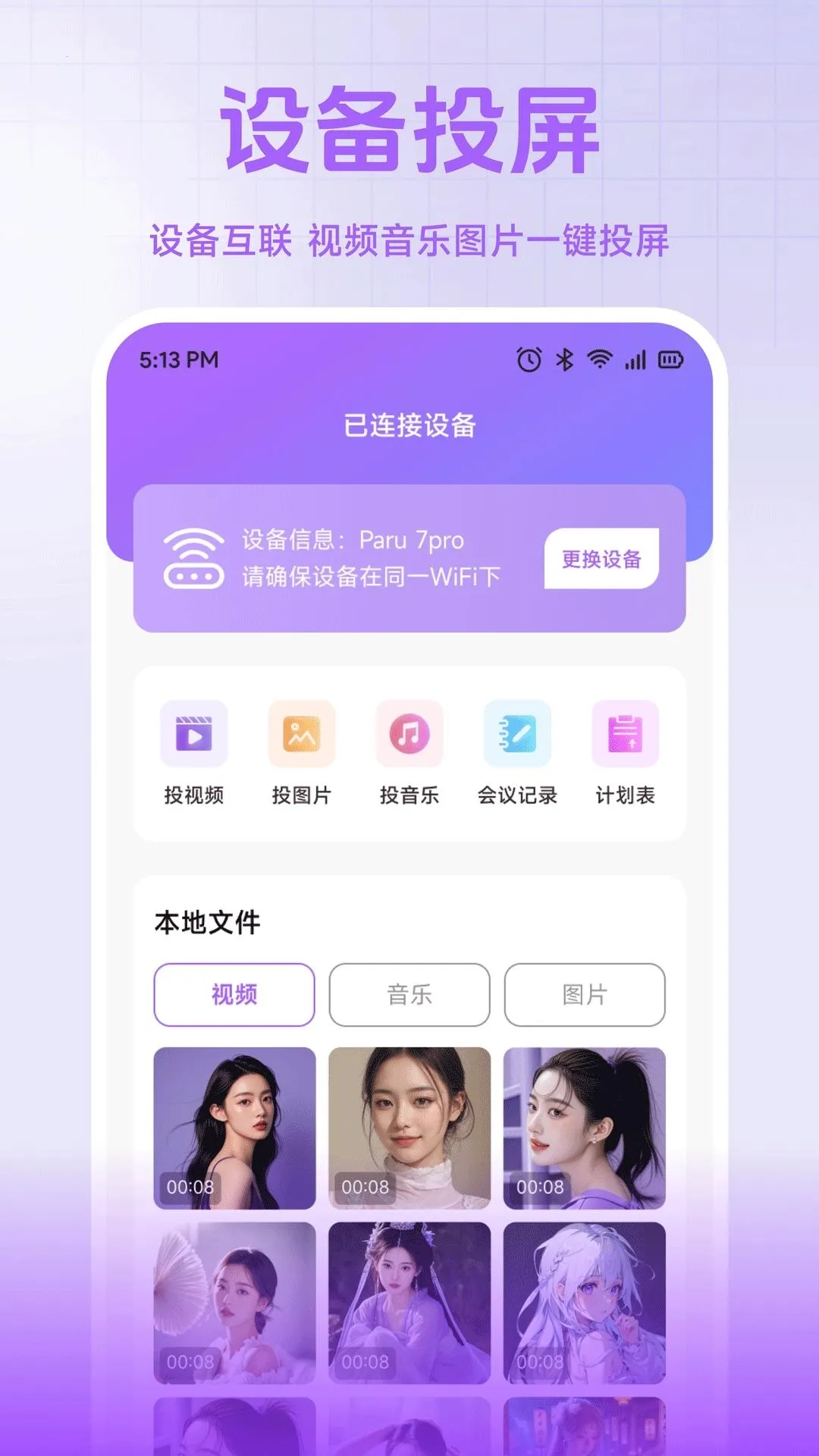
Task: Select the 投视频 video casting icon
Action: coord(194,734)
